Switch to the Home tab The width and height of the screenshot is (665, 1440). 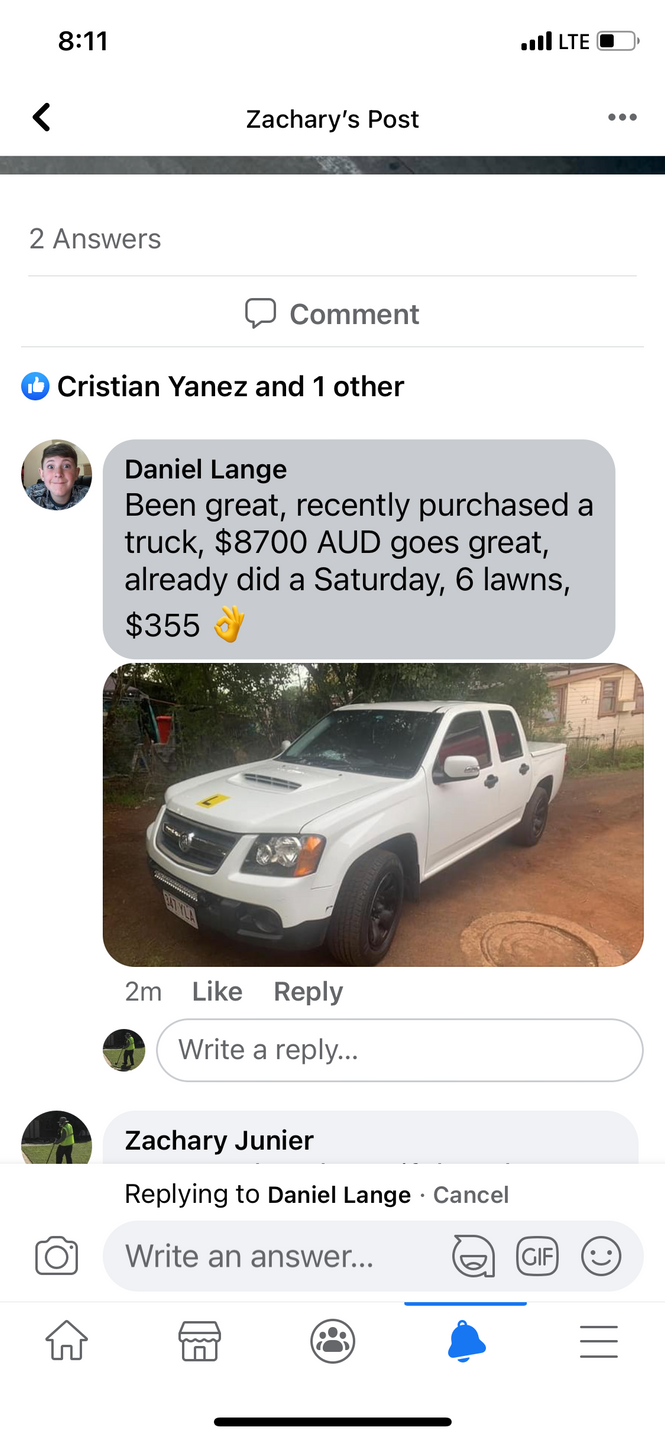click(66, 1341)
